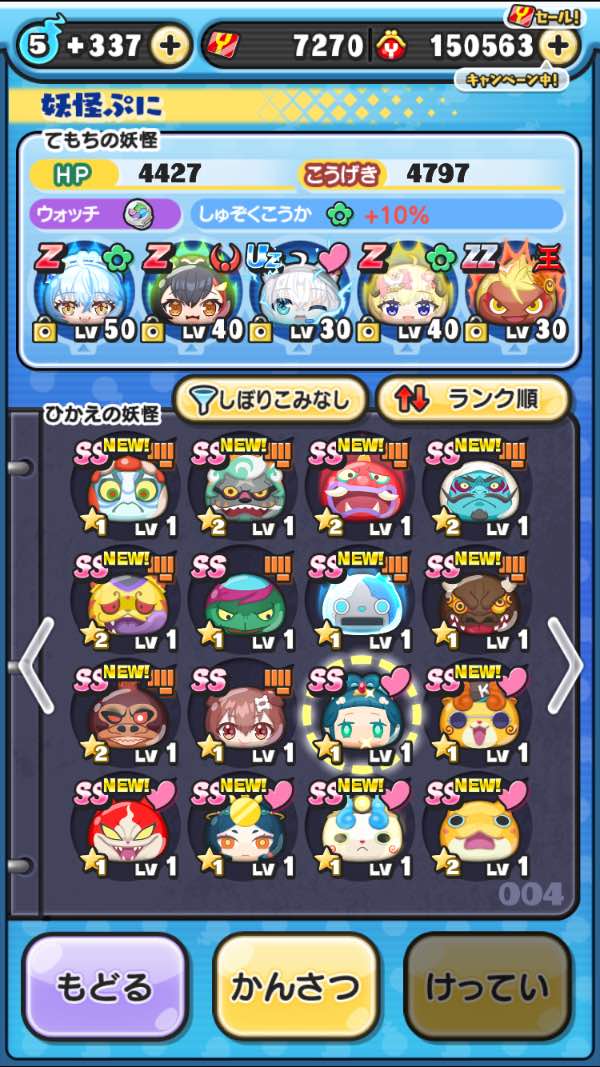The height and width of the screenshot is (1067, 600).
Task: Select the Lv 50 blue-haired team yokai
Action: tap(86, 293)
